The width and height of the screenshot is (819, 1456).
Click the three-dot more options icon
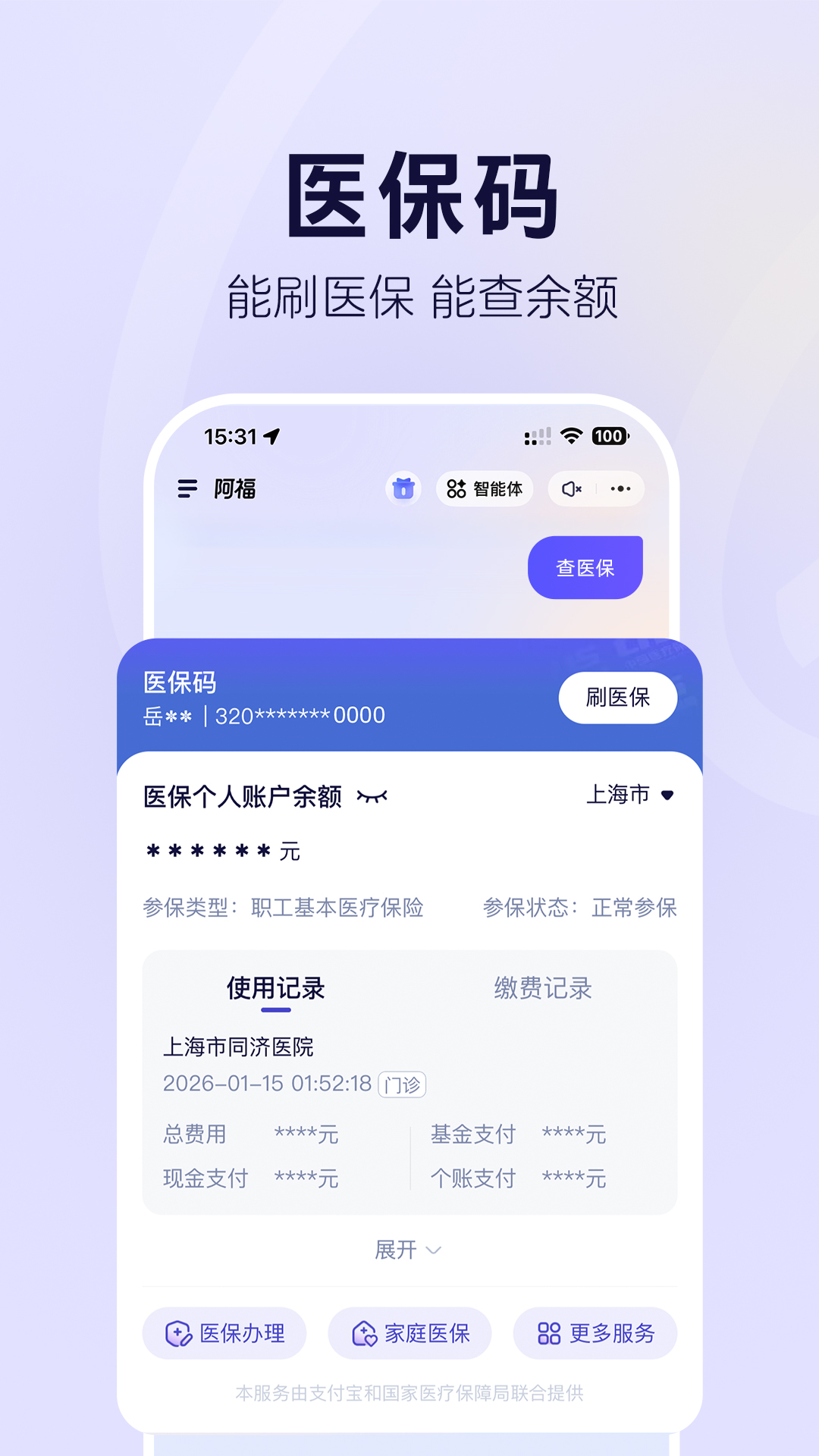tap(620, 489)
